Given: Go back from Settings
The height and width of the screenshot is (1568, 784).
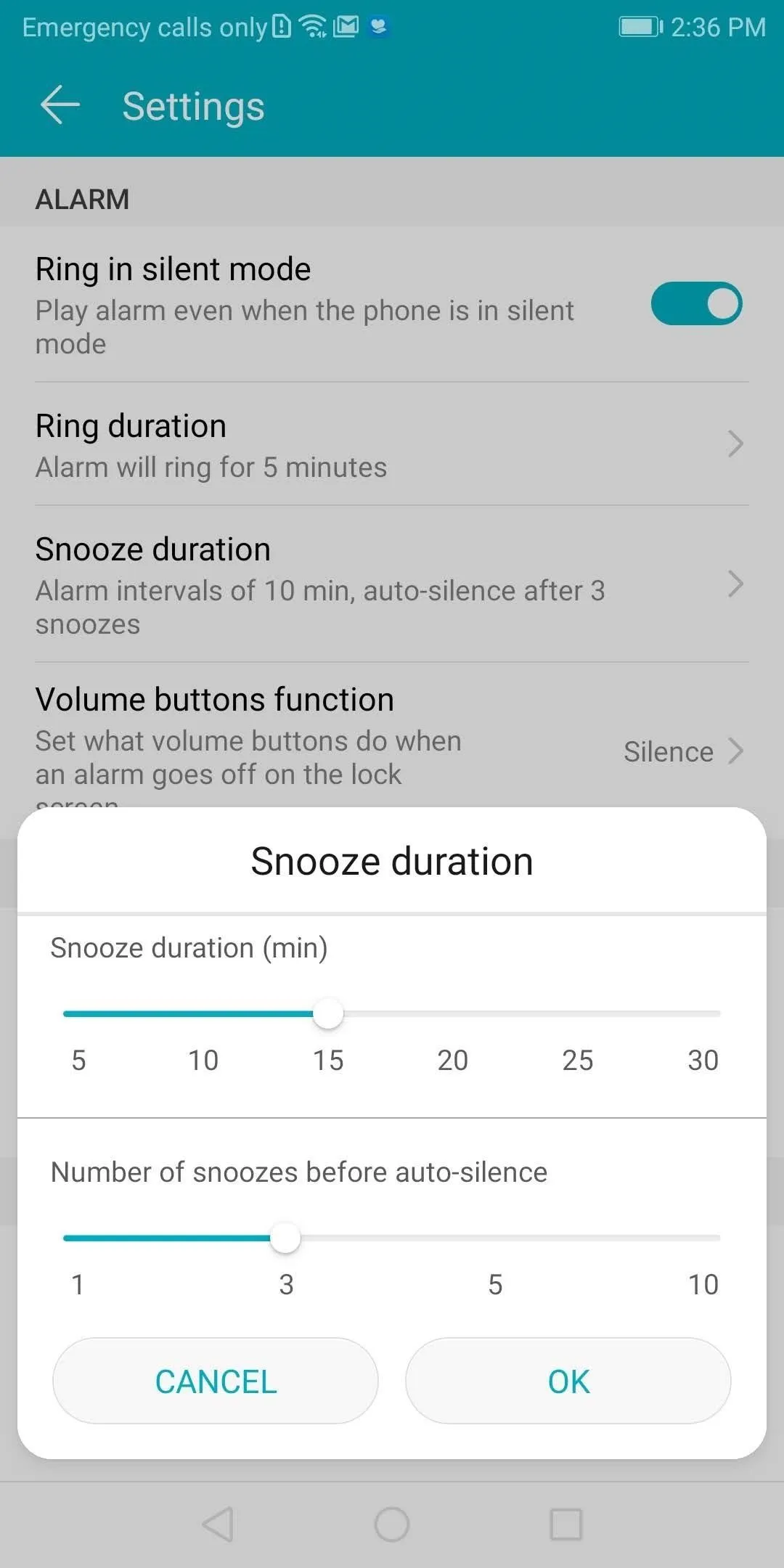Looking at the screenshot, I should [60, 105].
